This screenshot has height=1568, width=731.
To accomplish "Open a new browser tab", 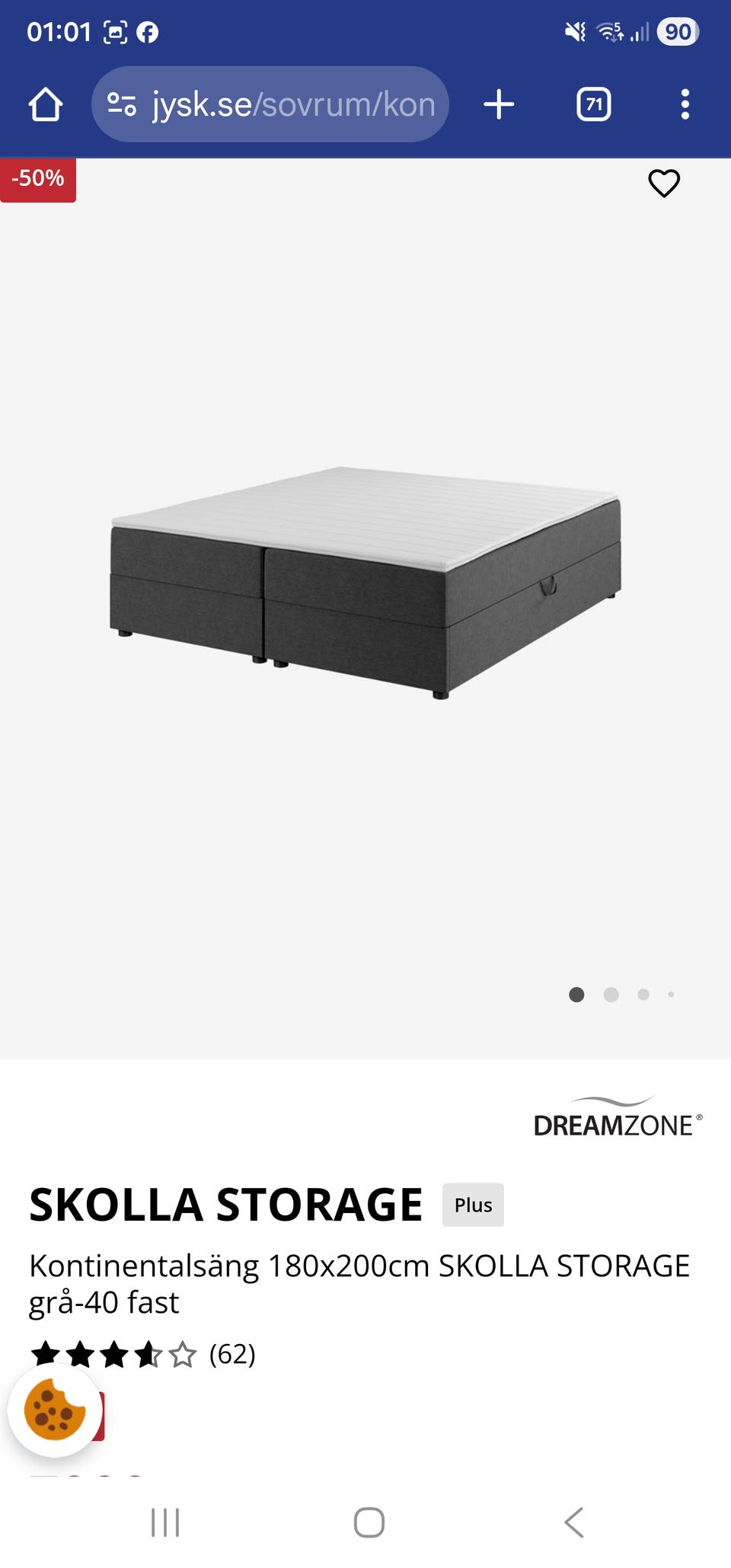I will tap(499, 104).
